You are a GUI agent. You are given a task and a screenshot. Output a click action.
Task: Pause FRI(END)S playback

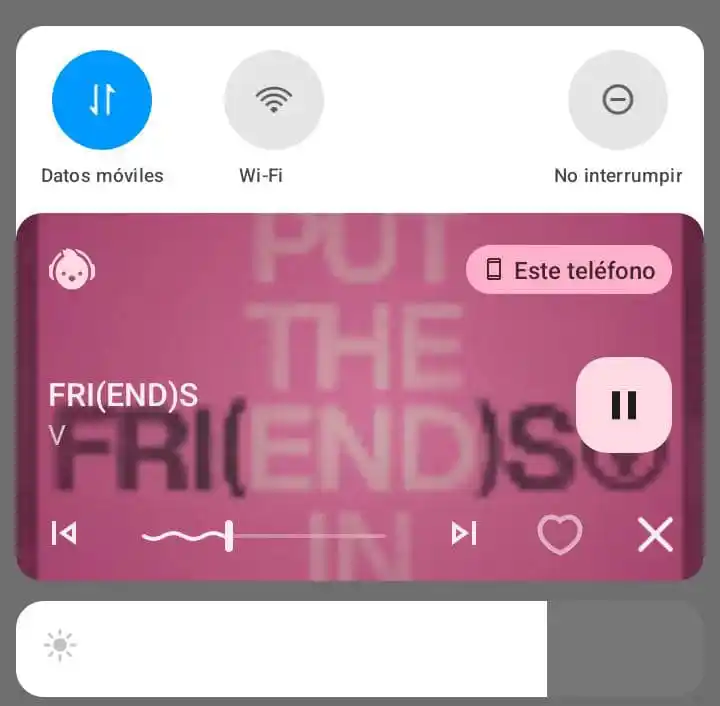coord(623,404)
